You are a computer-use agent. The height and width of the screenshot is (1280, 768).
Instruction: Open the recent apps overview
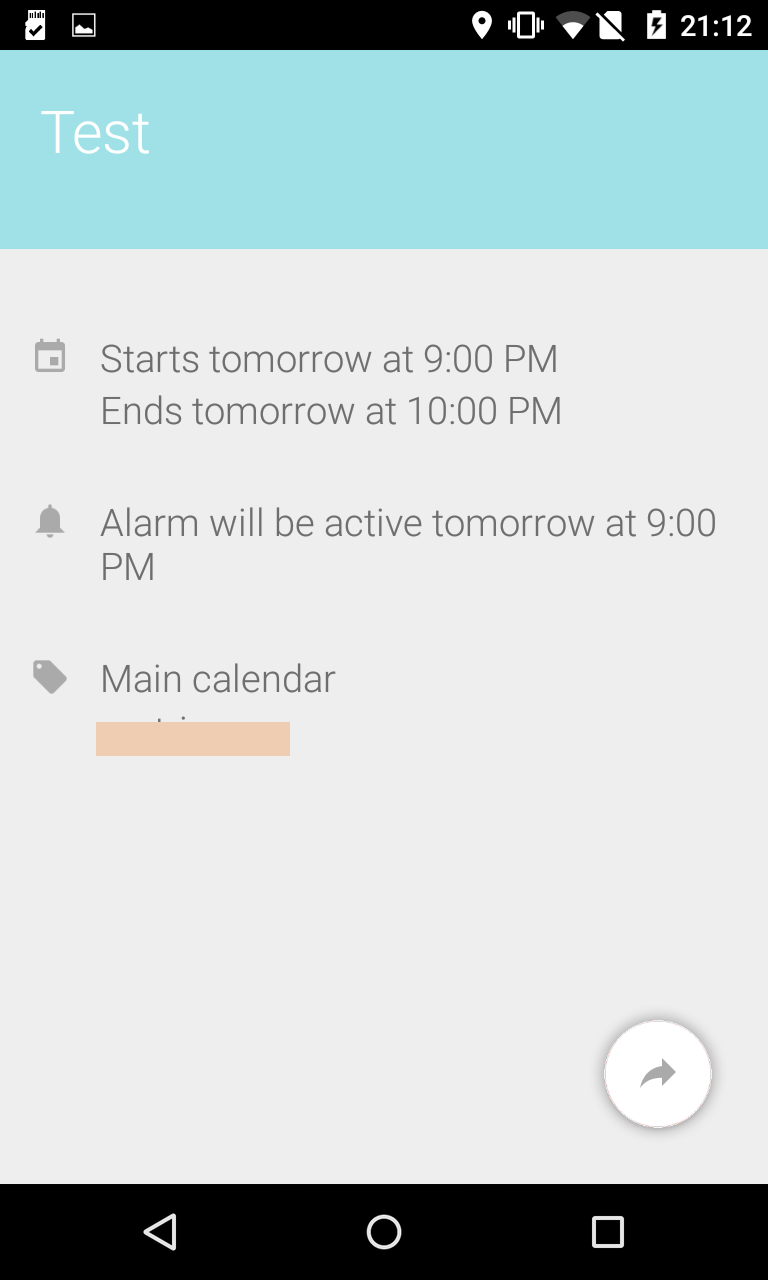click(608, 1232)
